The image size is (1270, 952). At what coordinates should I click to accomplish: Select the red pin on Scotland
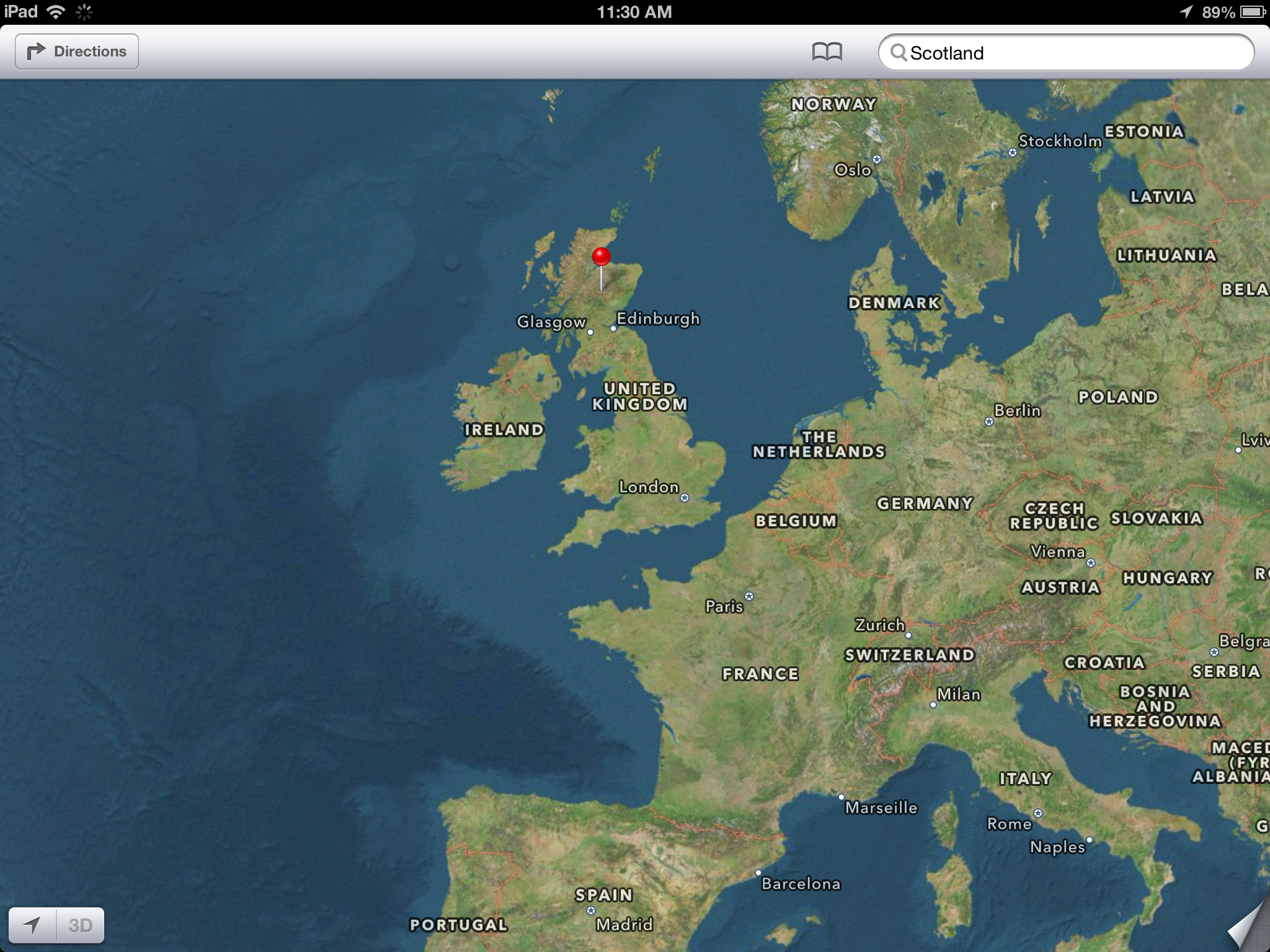(x=601, y=257)
